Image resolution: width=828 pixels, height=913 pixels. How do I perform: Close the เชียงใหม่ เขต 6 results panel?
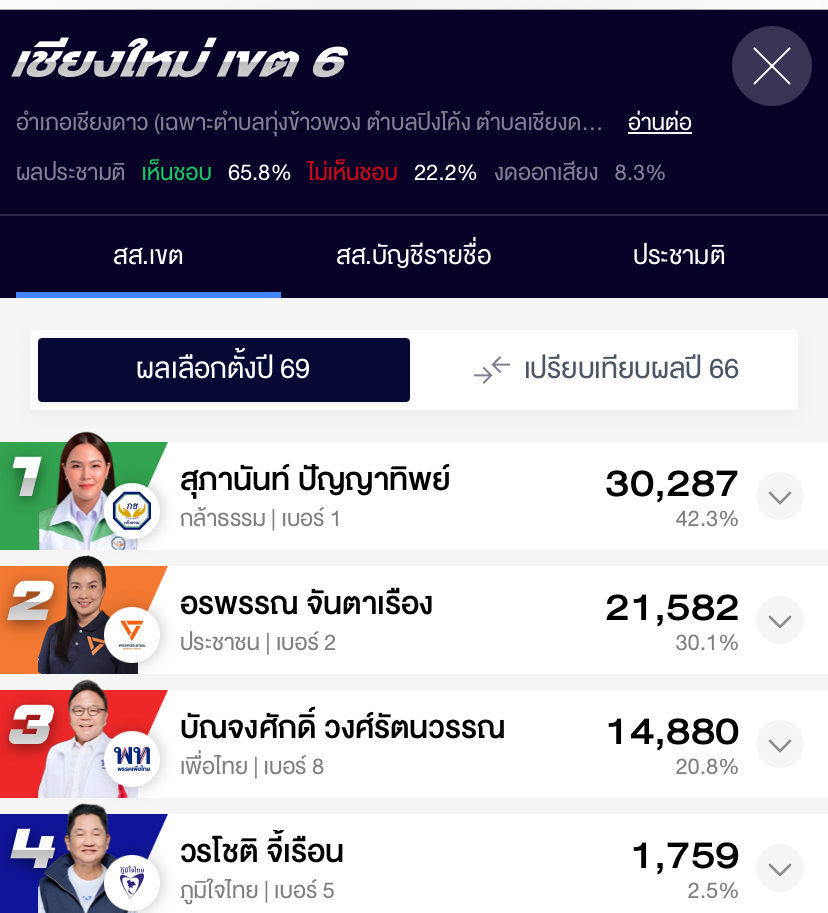771,67
